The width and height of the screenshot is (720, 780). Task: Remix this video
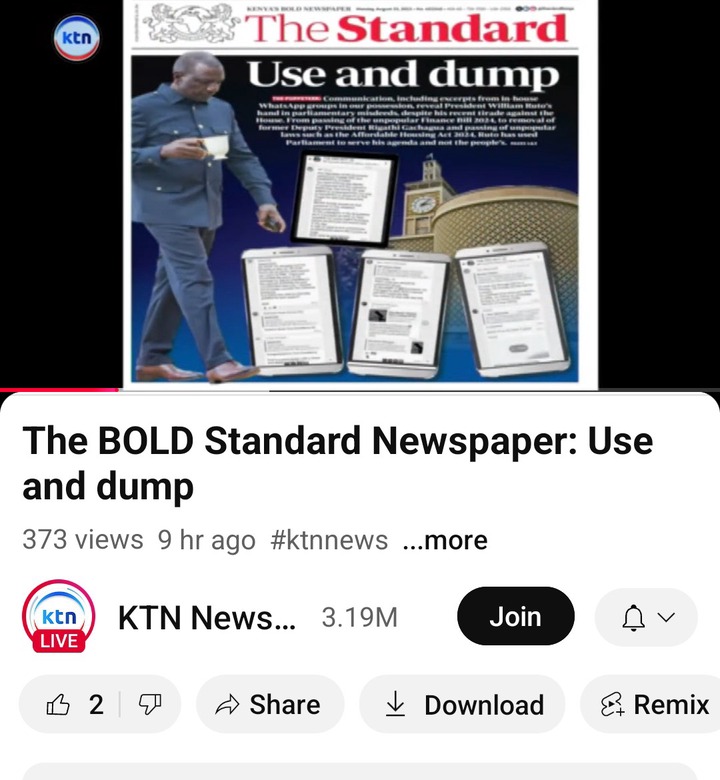(653, 705)
